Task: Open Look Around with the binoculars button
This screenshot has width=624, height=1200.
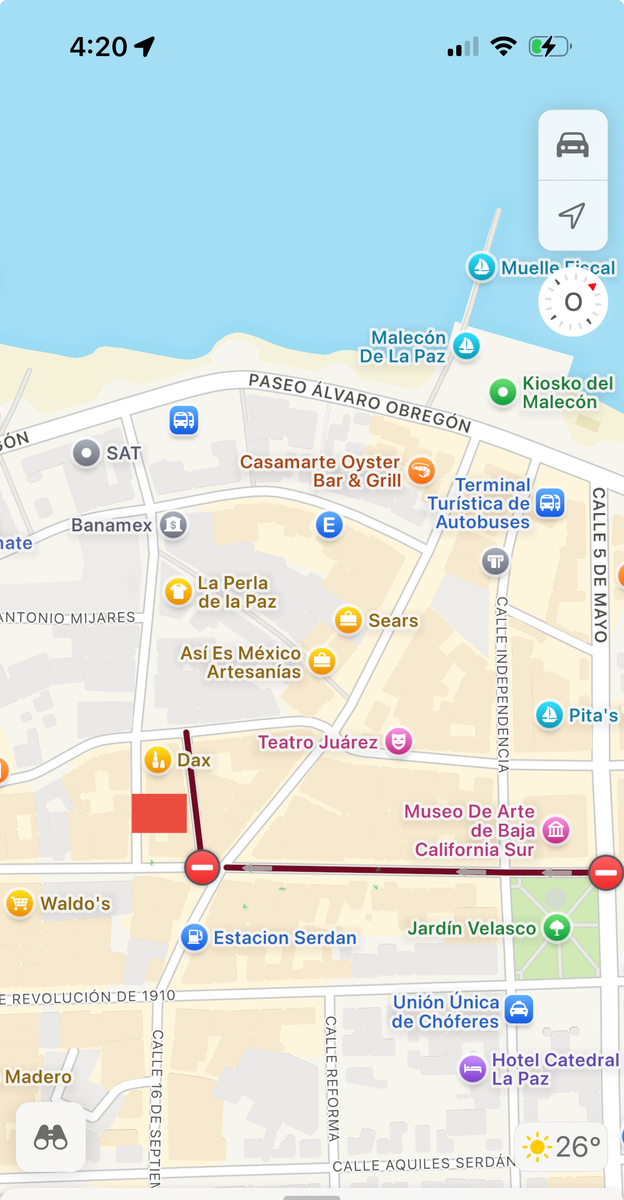Action: coord(50,1136)
